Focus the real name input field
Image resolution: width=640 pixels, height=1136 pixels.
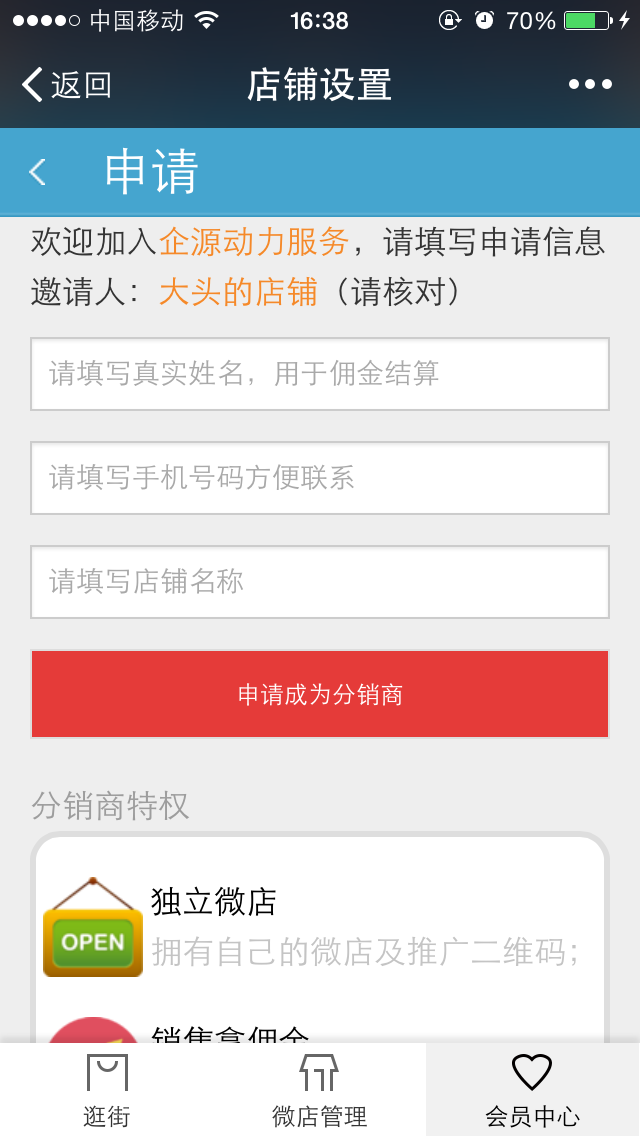(x=320, y=374)
